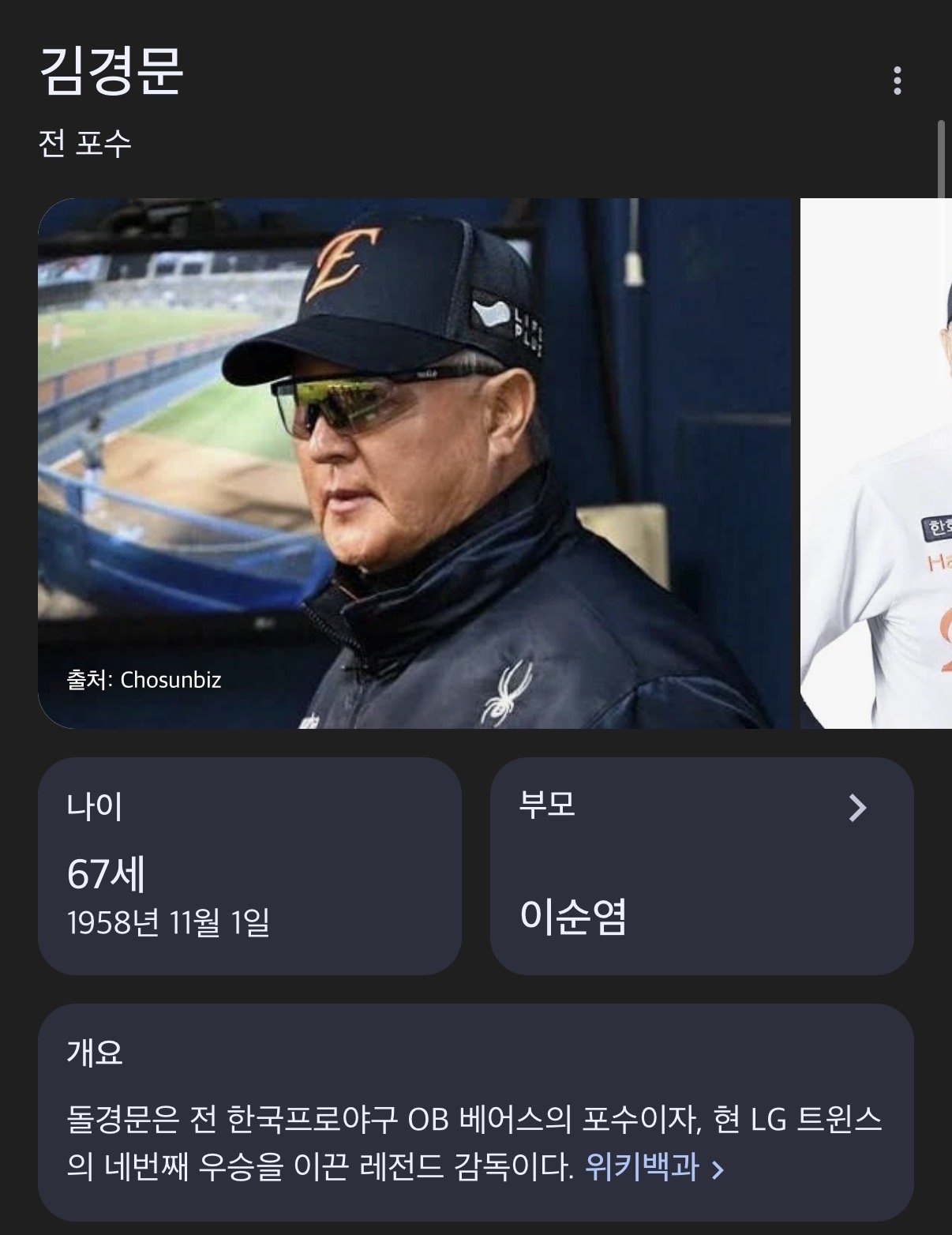
Task: Open the three-dot overflow menu
Action: 897,81
